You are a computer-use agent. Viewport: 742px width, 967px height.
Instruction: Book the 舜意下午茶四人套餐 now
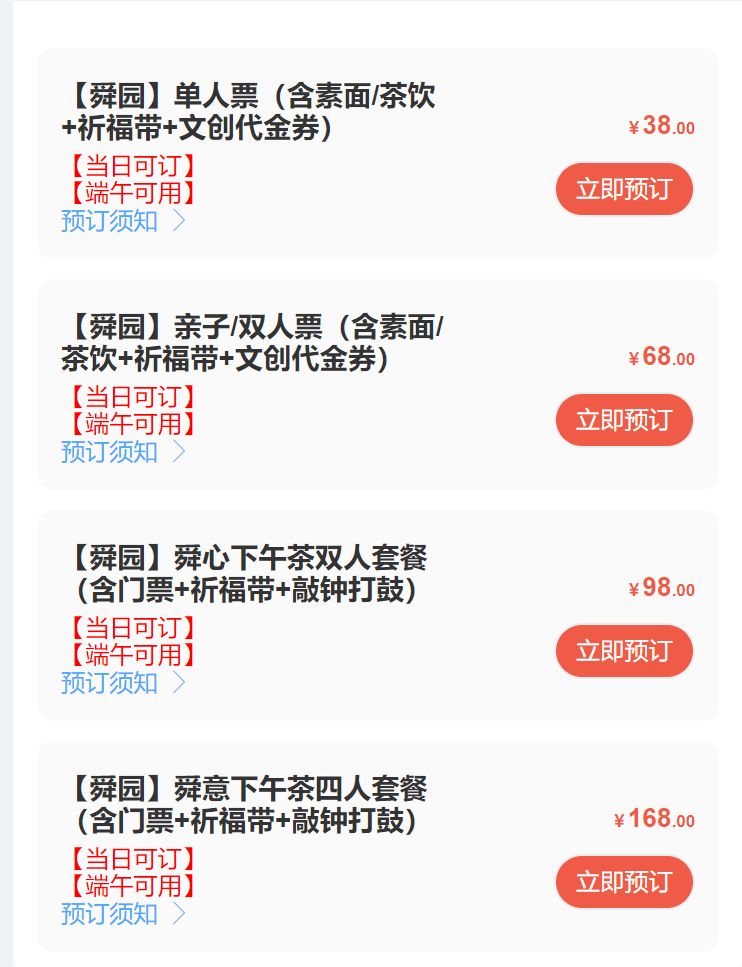[x=624, y=882]
